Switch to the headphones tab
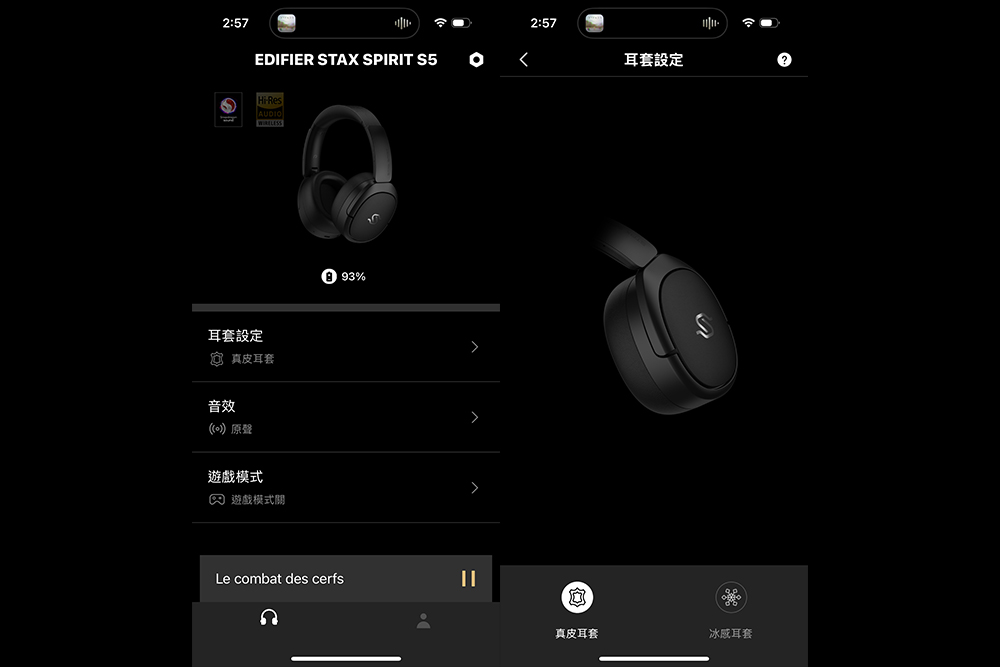Screen dimensions: 1000x667 268,619
